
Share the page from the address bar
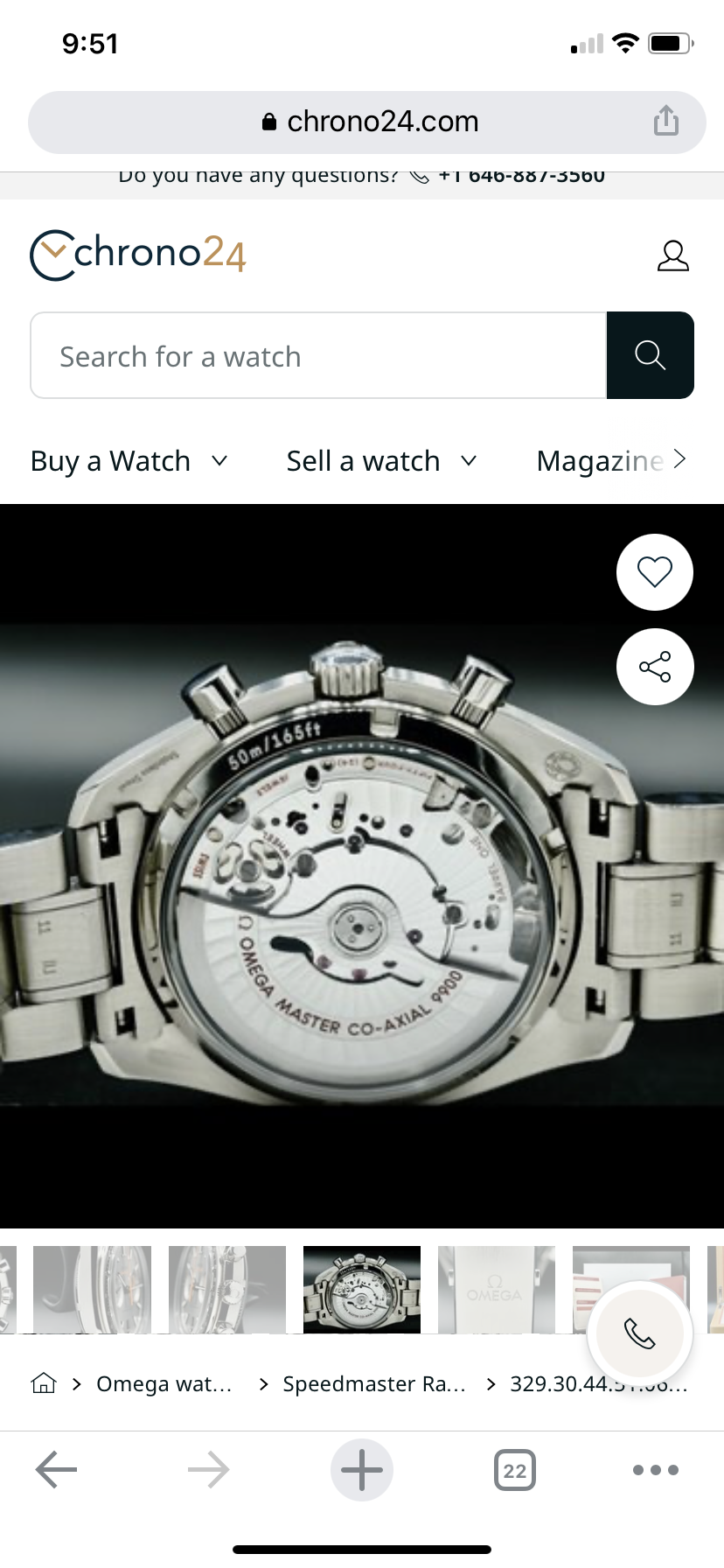click(x=665, y=122)
